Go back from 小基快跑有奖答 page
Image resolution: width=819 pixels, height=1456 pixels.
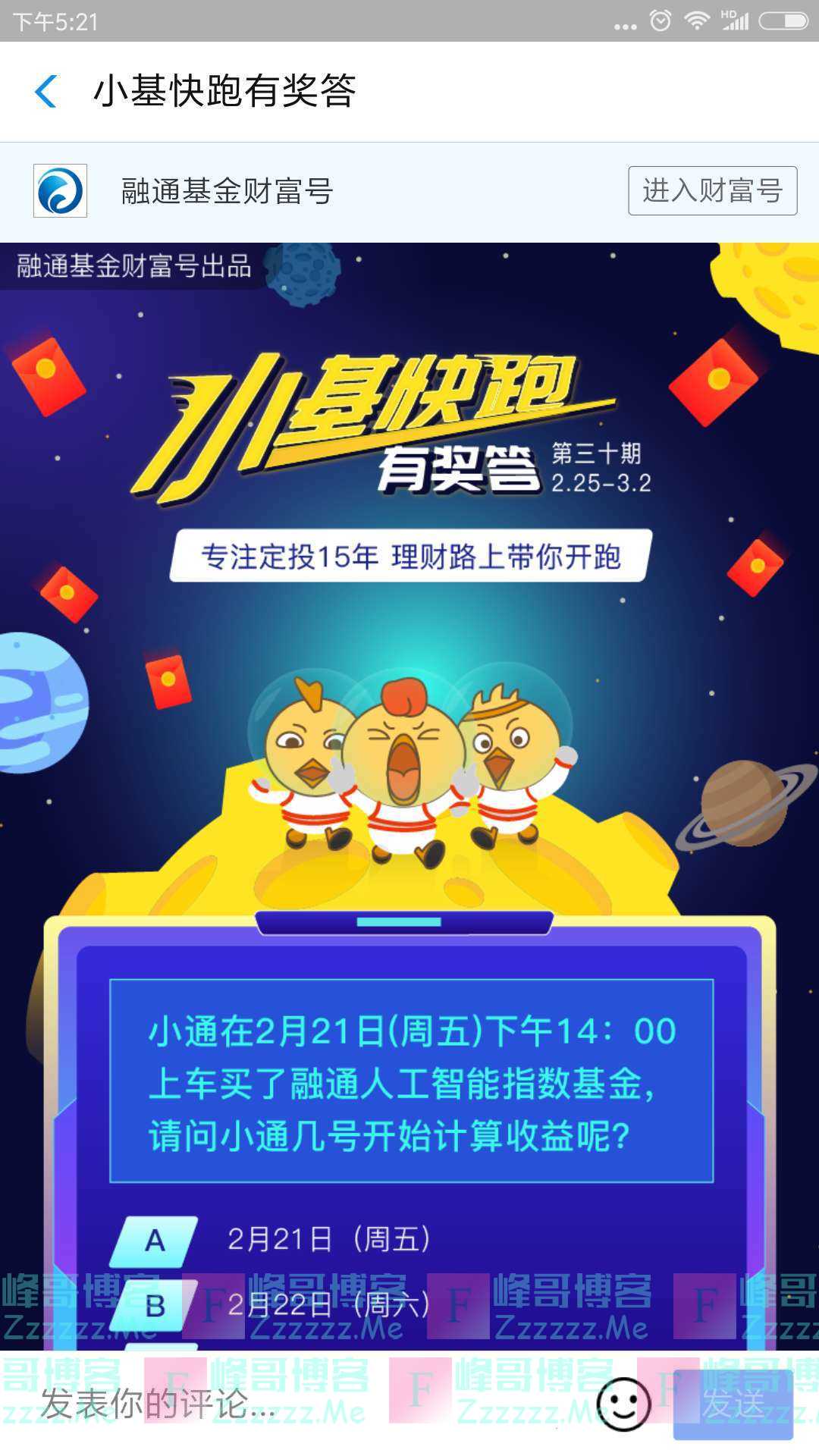tap(46, 92)
